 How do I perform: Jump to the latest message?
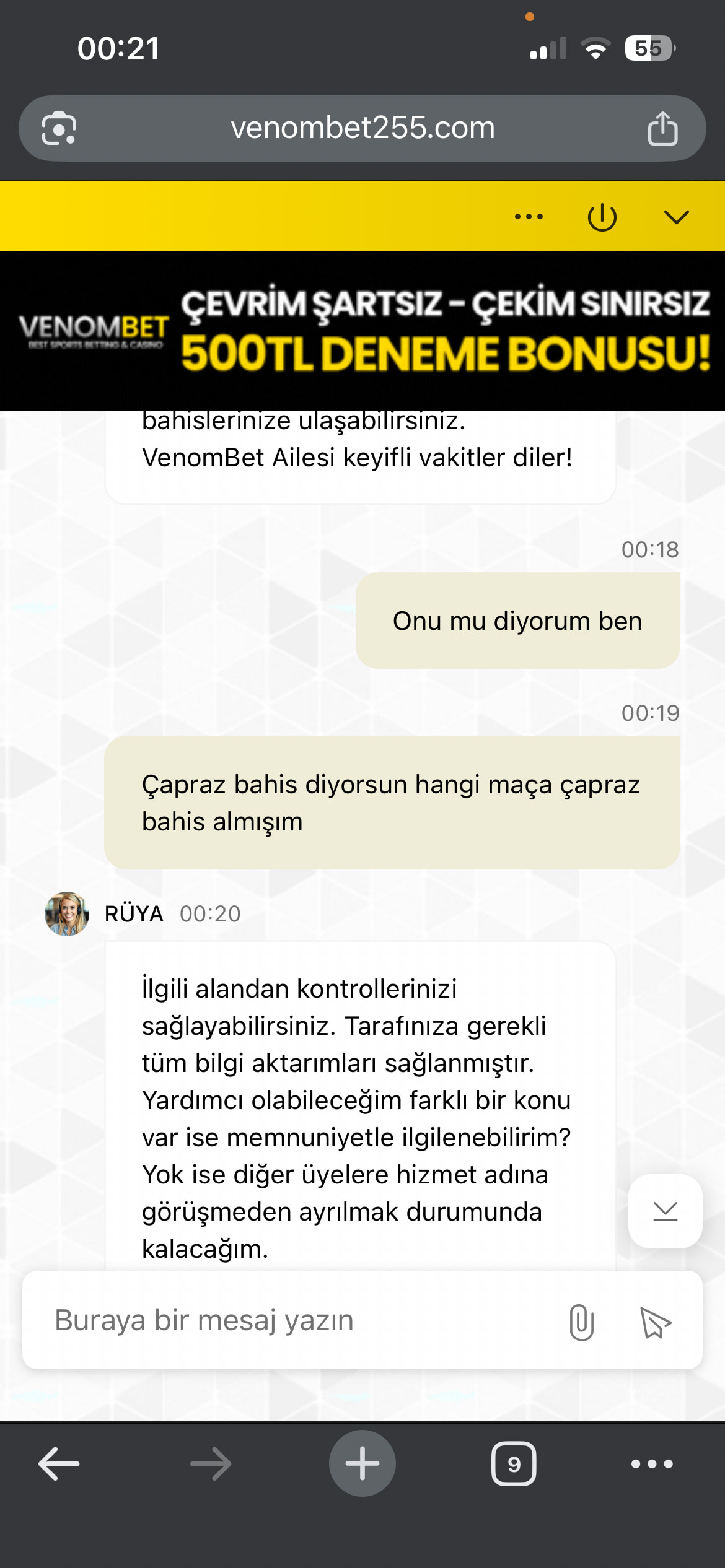[665, 1211]
